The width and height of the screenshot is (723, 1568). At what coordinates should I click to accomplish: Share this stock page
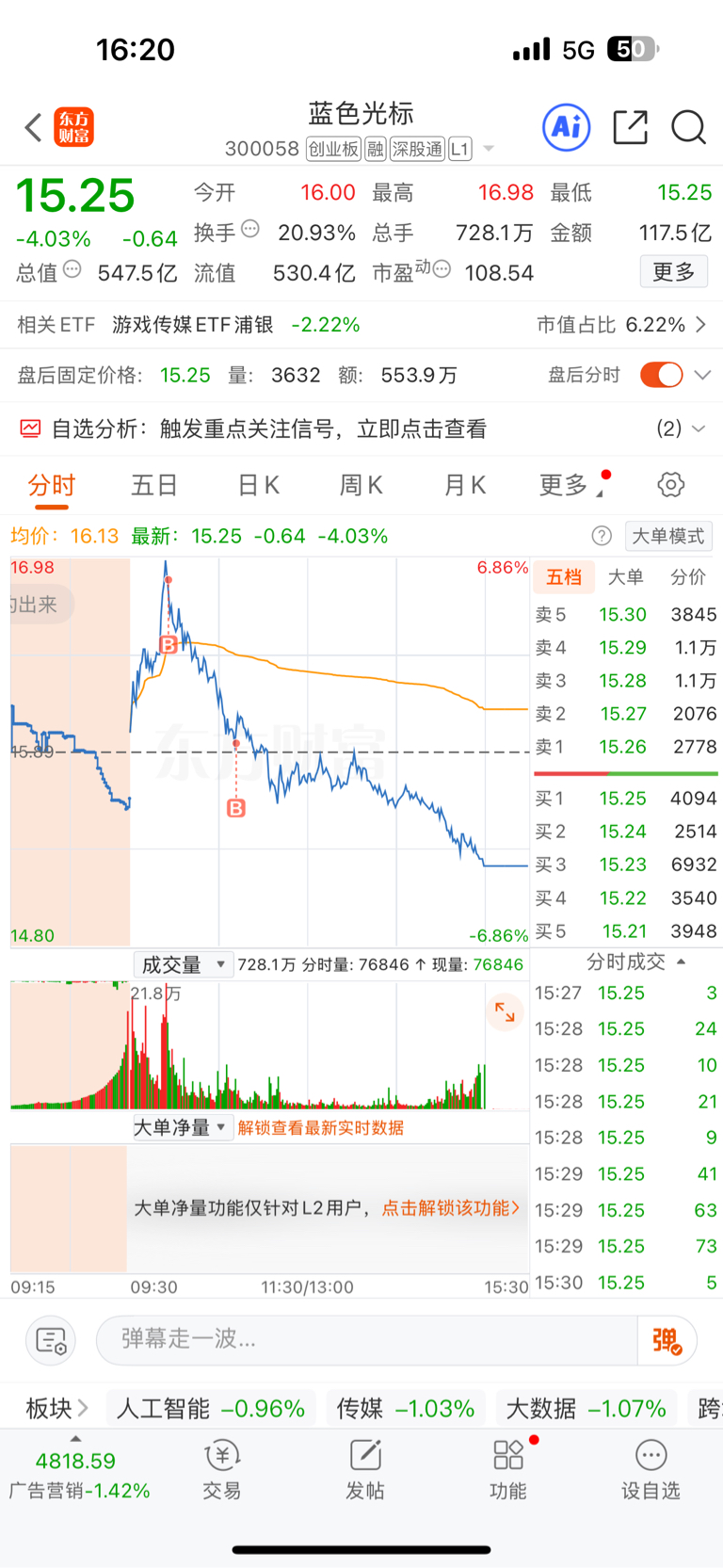click(630, 127)
